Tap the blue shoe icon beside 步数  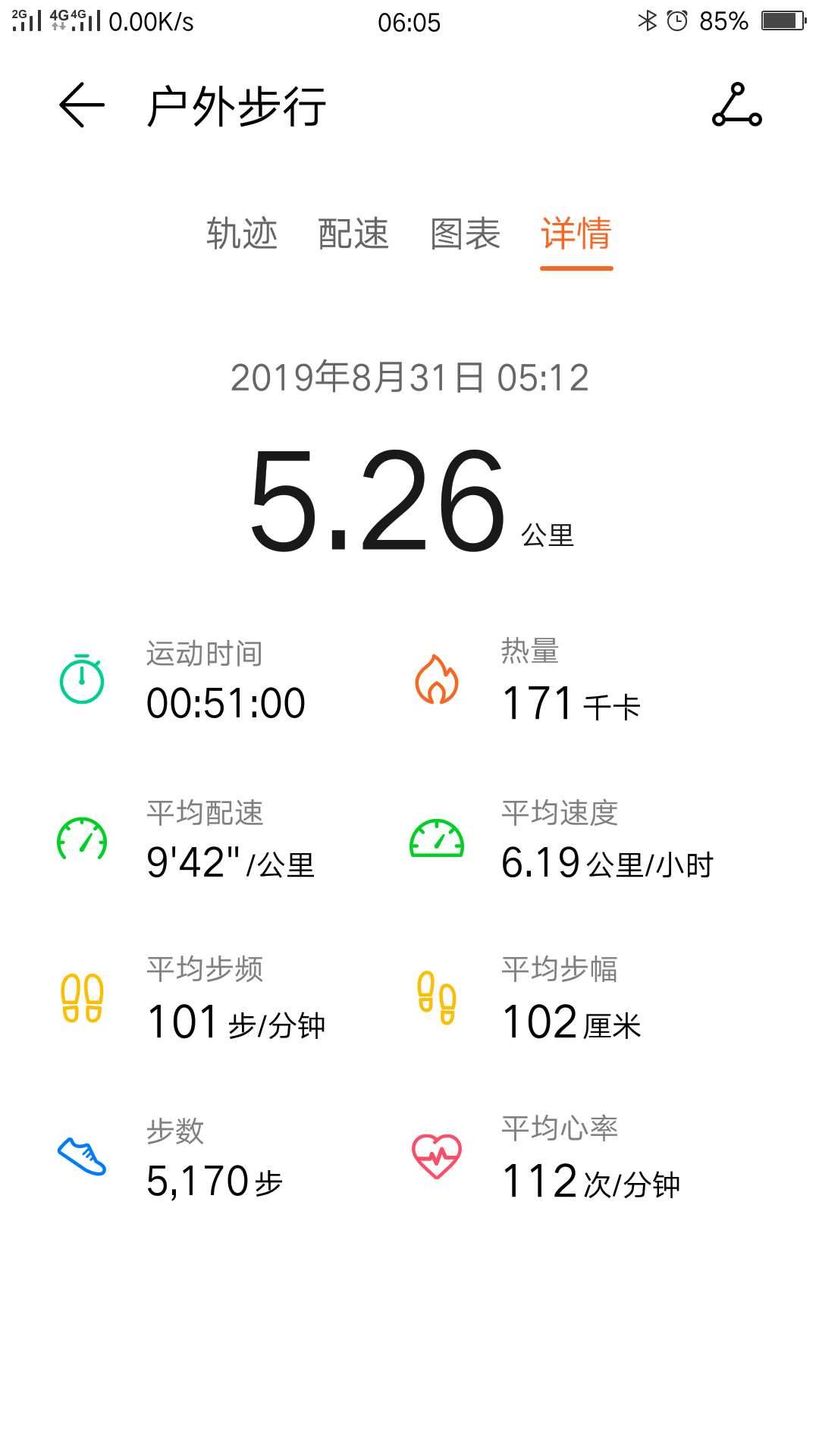(81, 1156)
